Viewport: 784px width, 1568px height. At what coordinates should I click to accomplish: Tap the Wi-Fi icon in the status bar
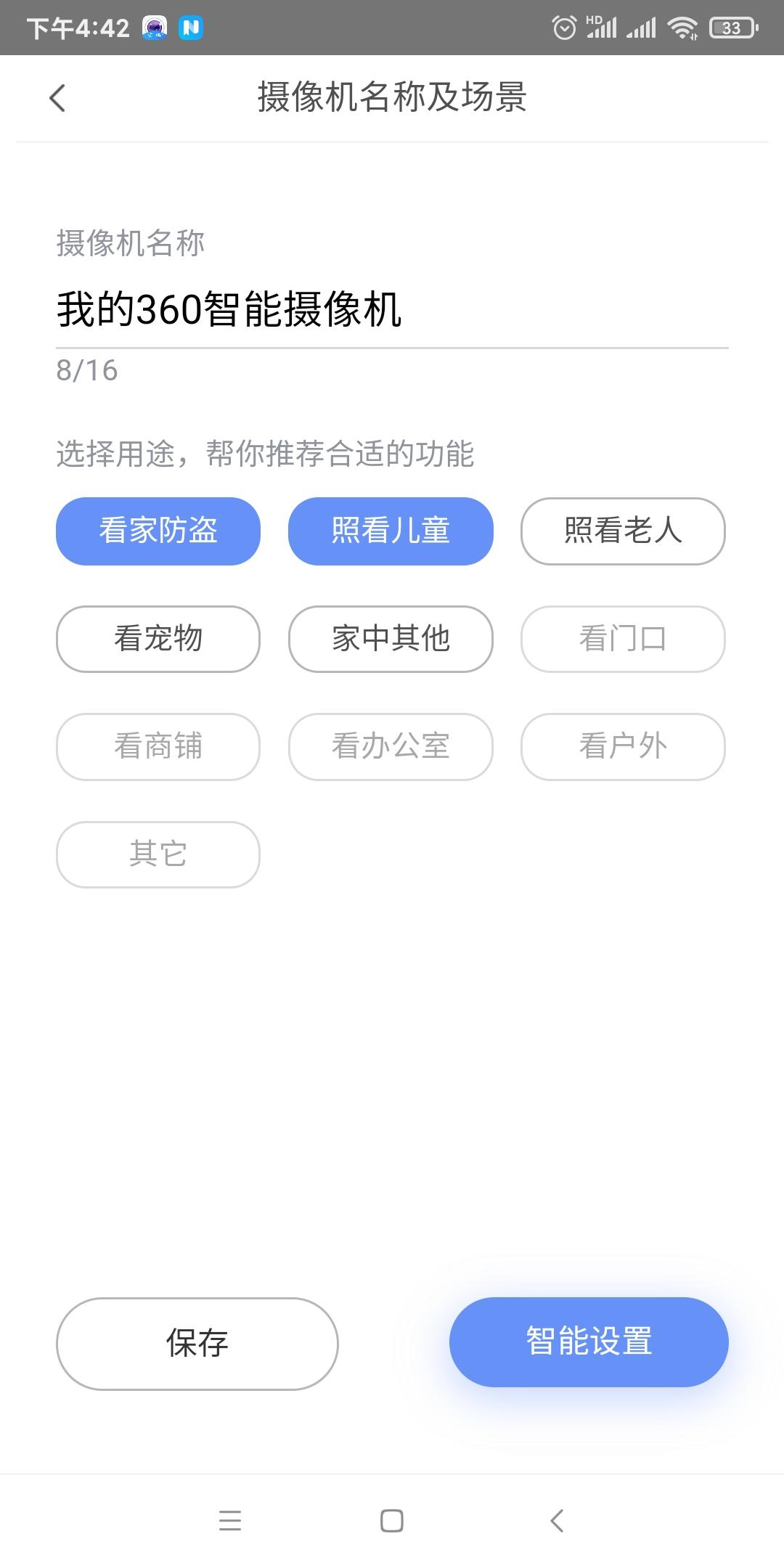[x=681, y=27]
